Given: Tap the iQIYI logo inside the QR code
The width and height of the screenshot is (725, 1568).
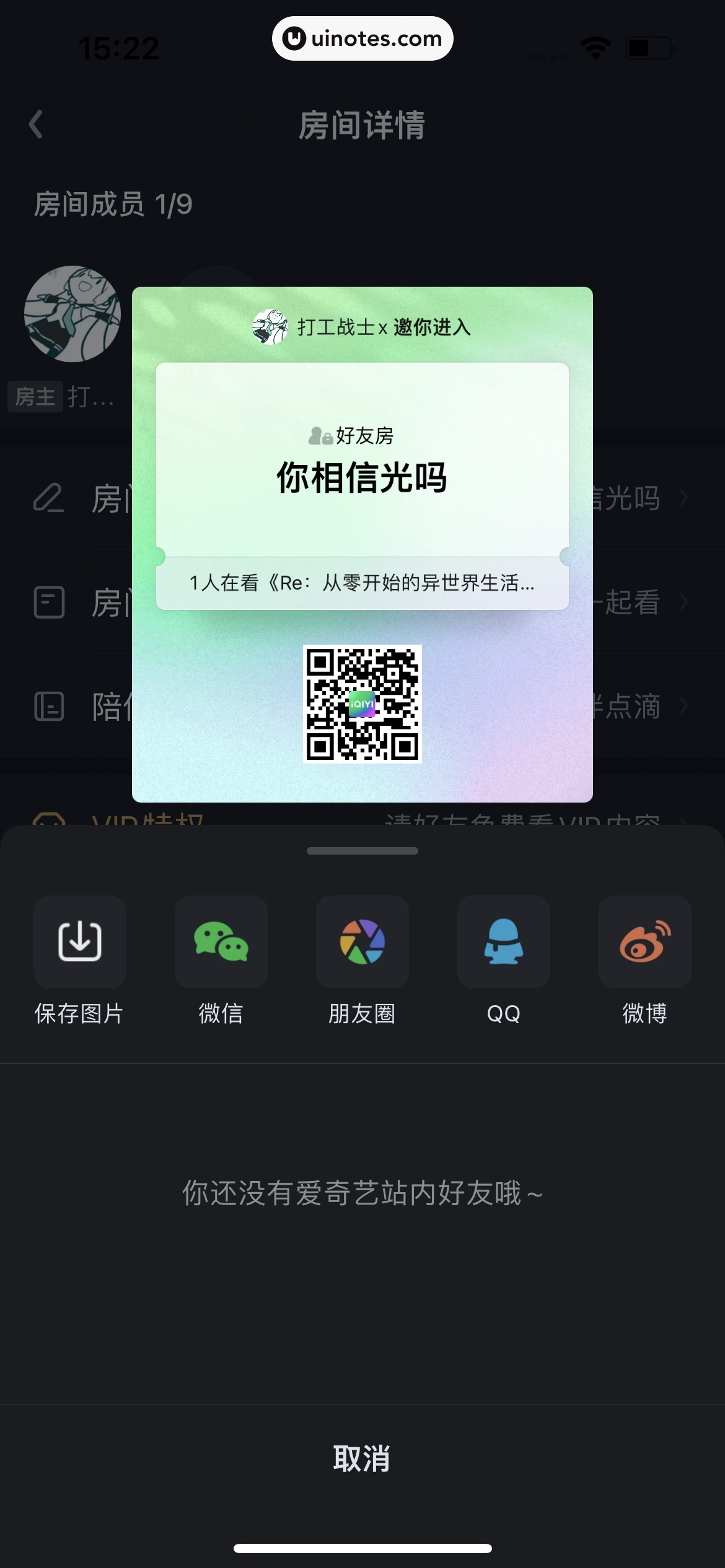Looking at the screenshot, I should pyautogui.click(x=362, y=705).
